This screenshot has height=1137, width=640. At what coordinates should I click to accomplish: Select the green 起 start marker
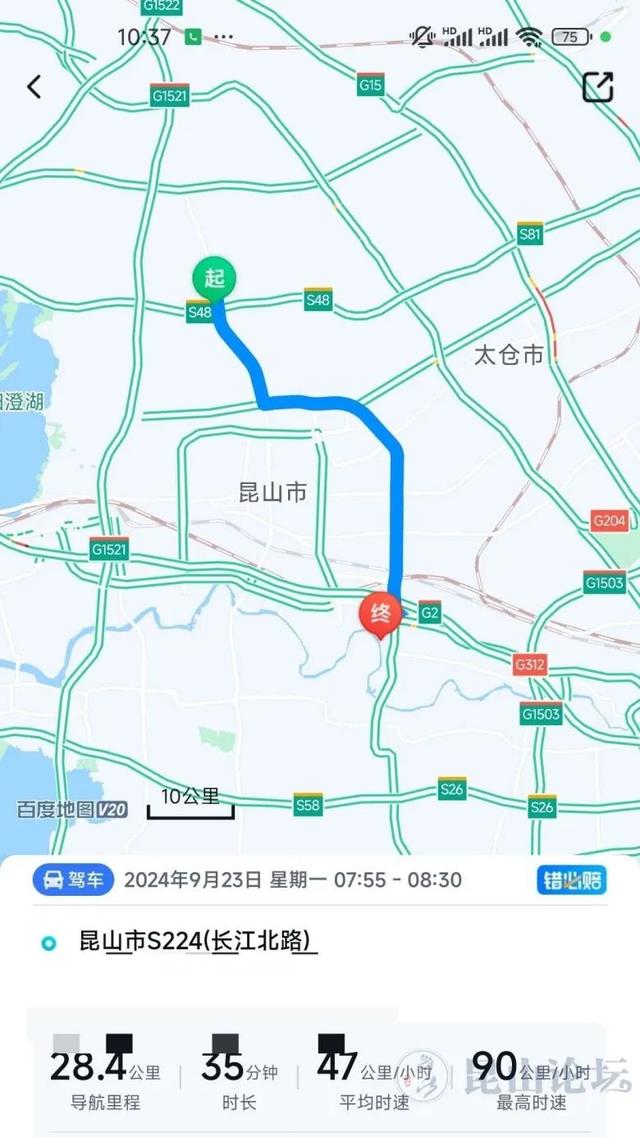[x=215, y=278]
